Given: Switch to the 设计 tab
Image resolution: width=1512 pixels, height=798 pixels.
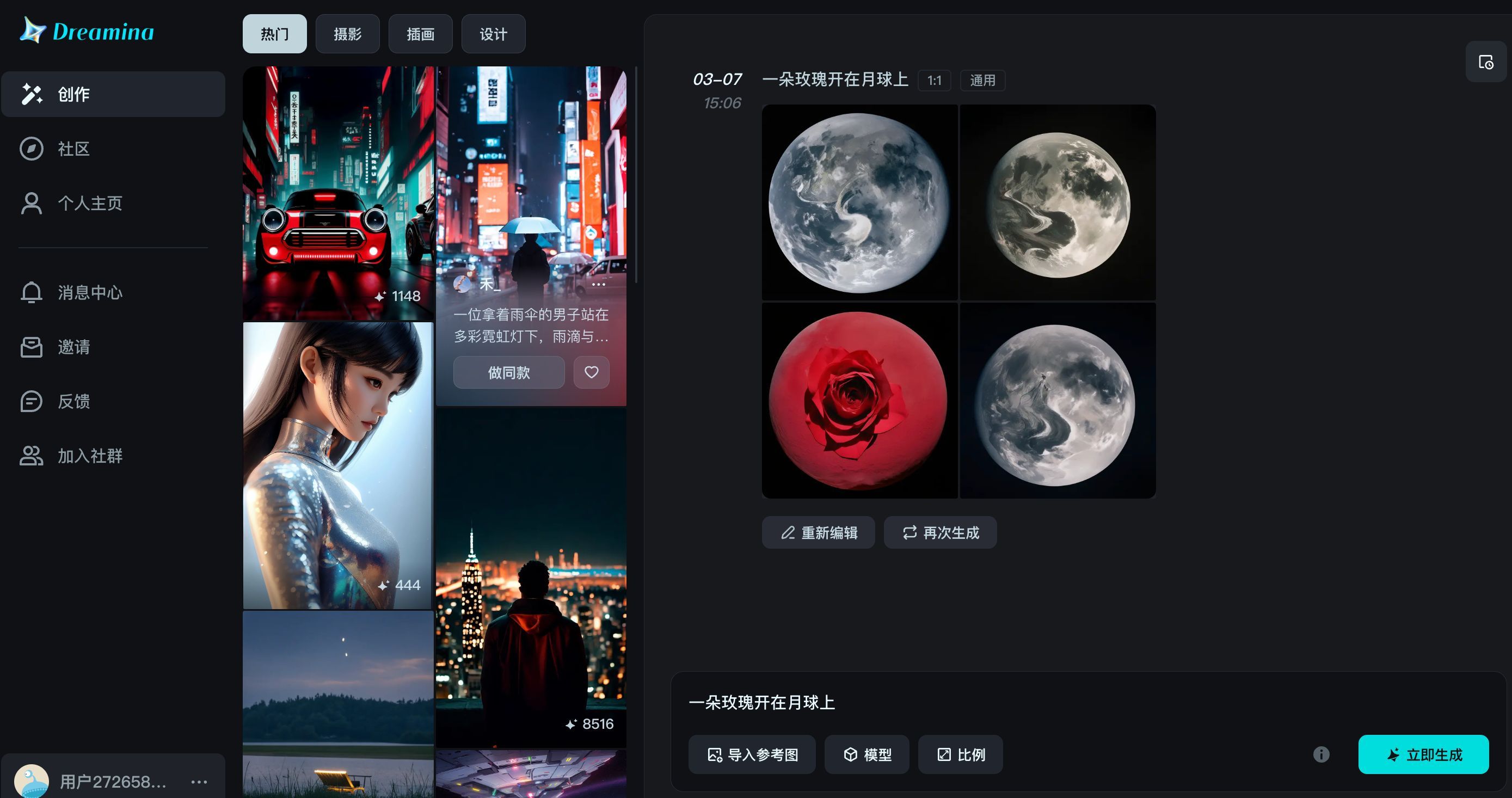Looking at the screenshot, I should click(493, 34).
